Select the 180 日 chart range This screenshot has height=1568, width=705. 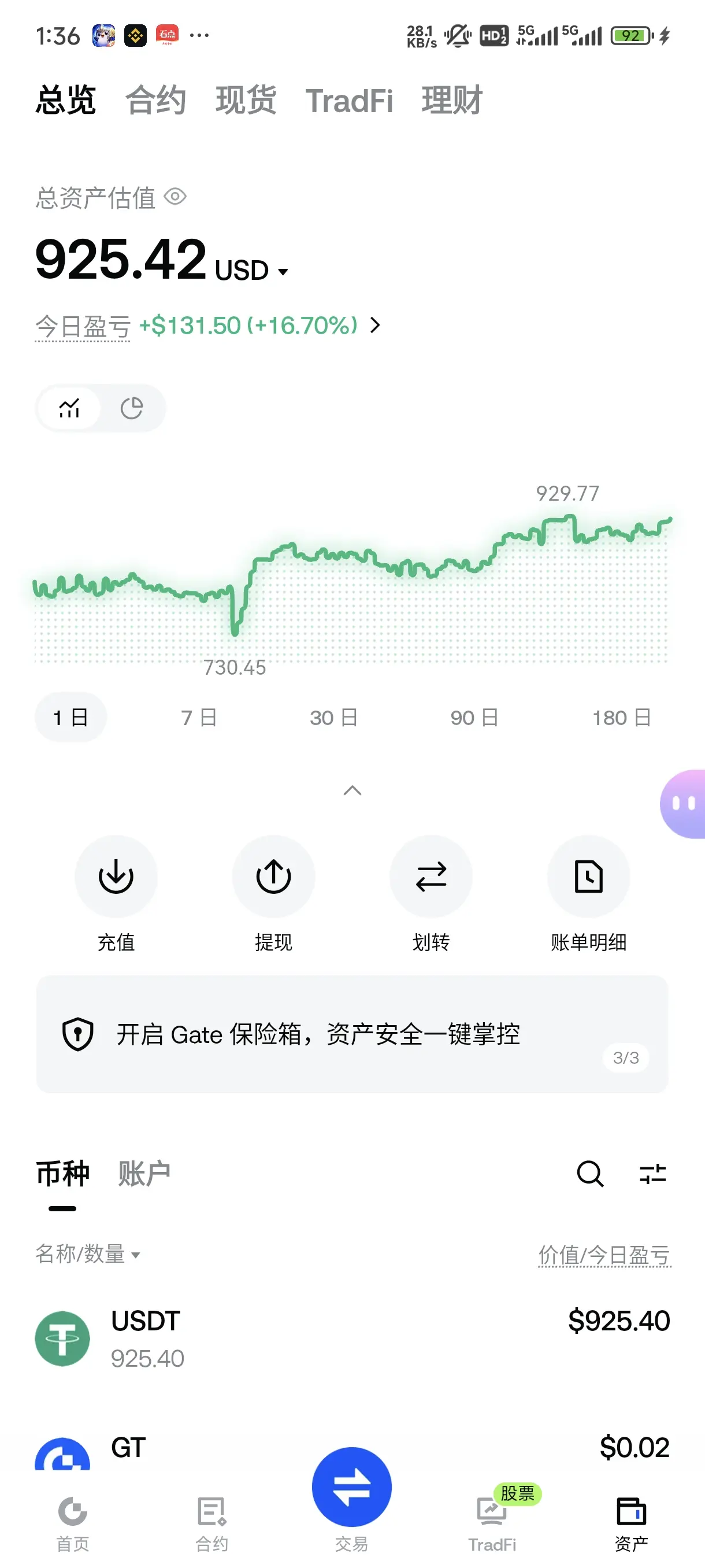click(622, 717)
